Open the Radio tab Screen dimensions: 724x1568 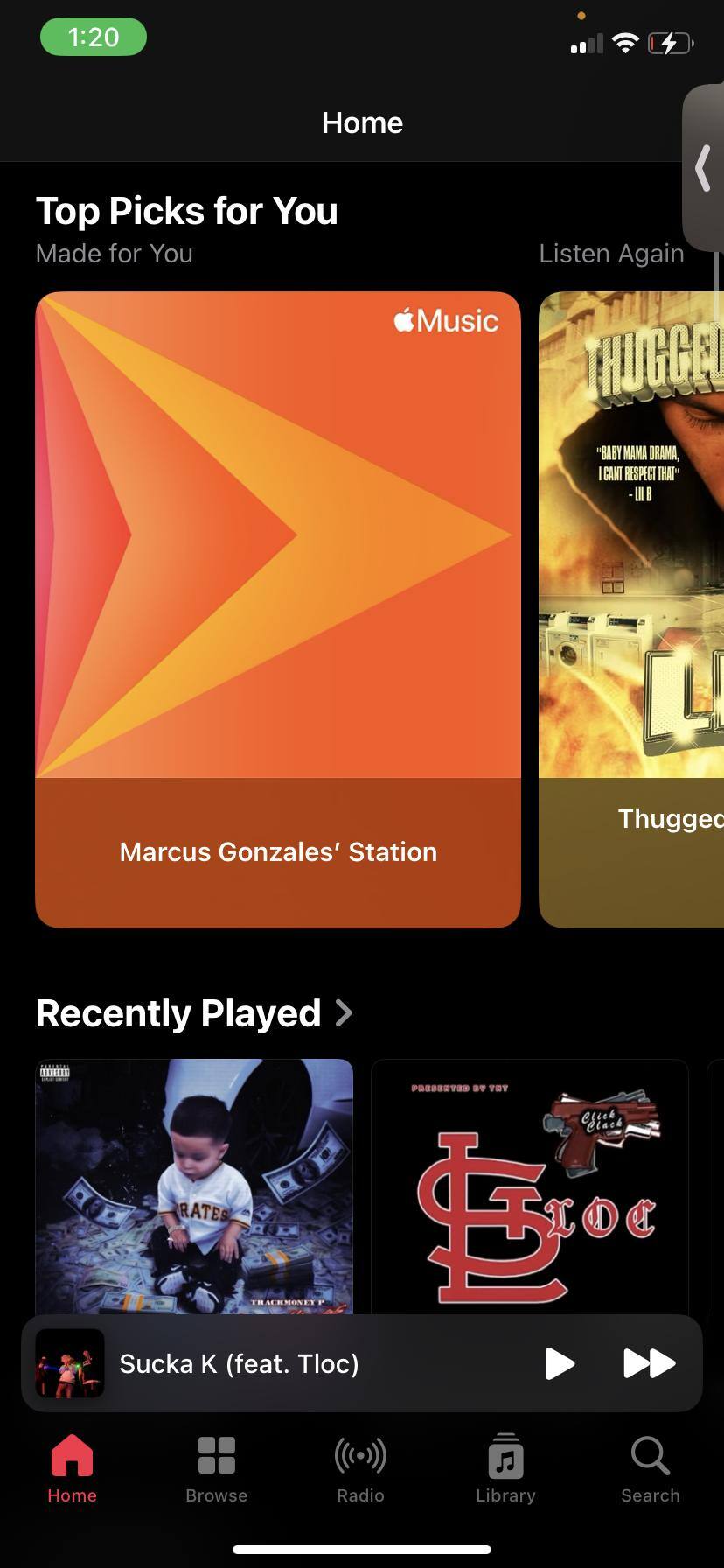click(360, 1470)
